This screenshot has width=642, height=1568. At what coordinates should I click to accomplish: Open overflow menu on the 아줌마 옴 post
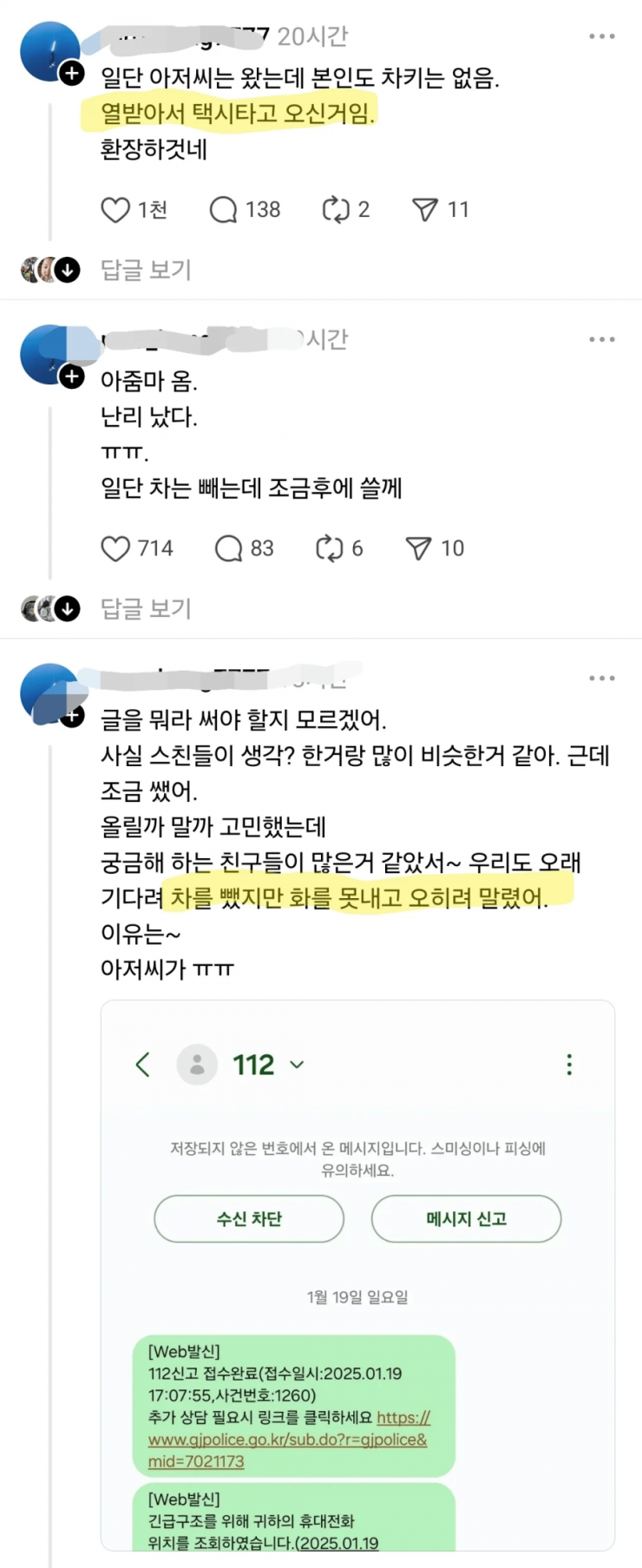click(x=601, y=339)
